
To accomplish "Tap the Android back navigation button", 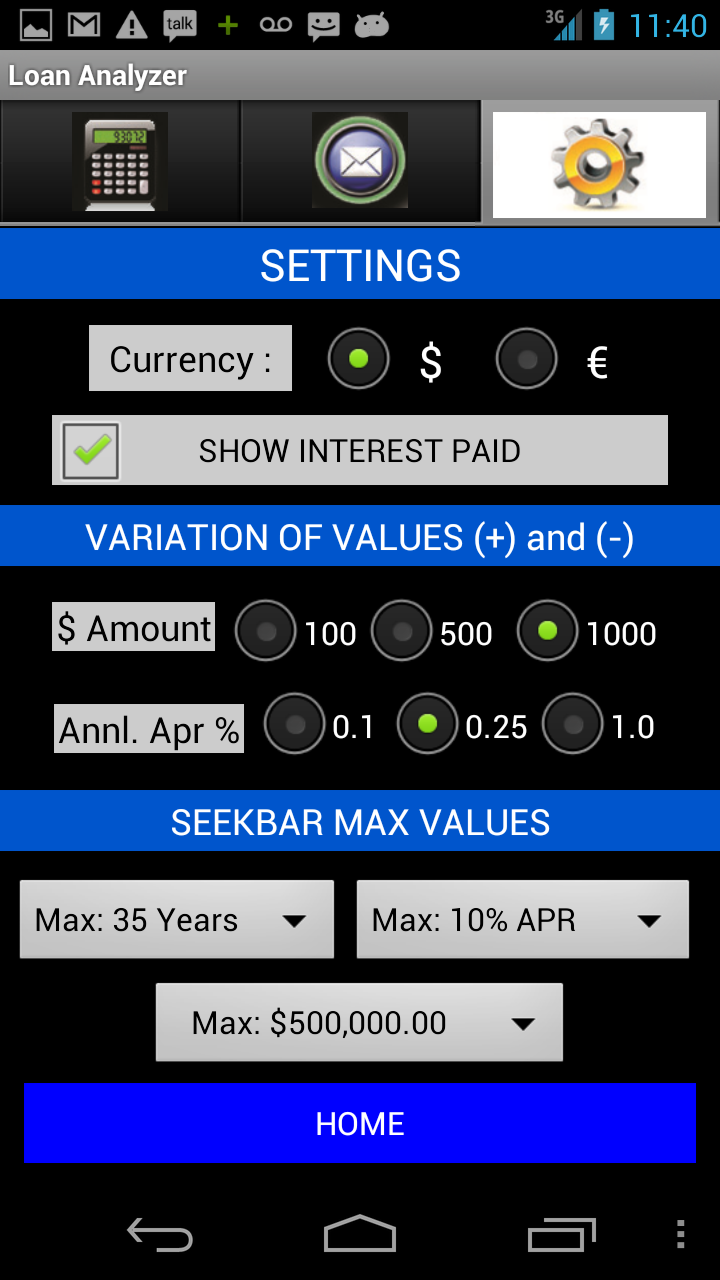I will [160, 1234].
